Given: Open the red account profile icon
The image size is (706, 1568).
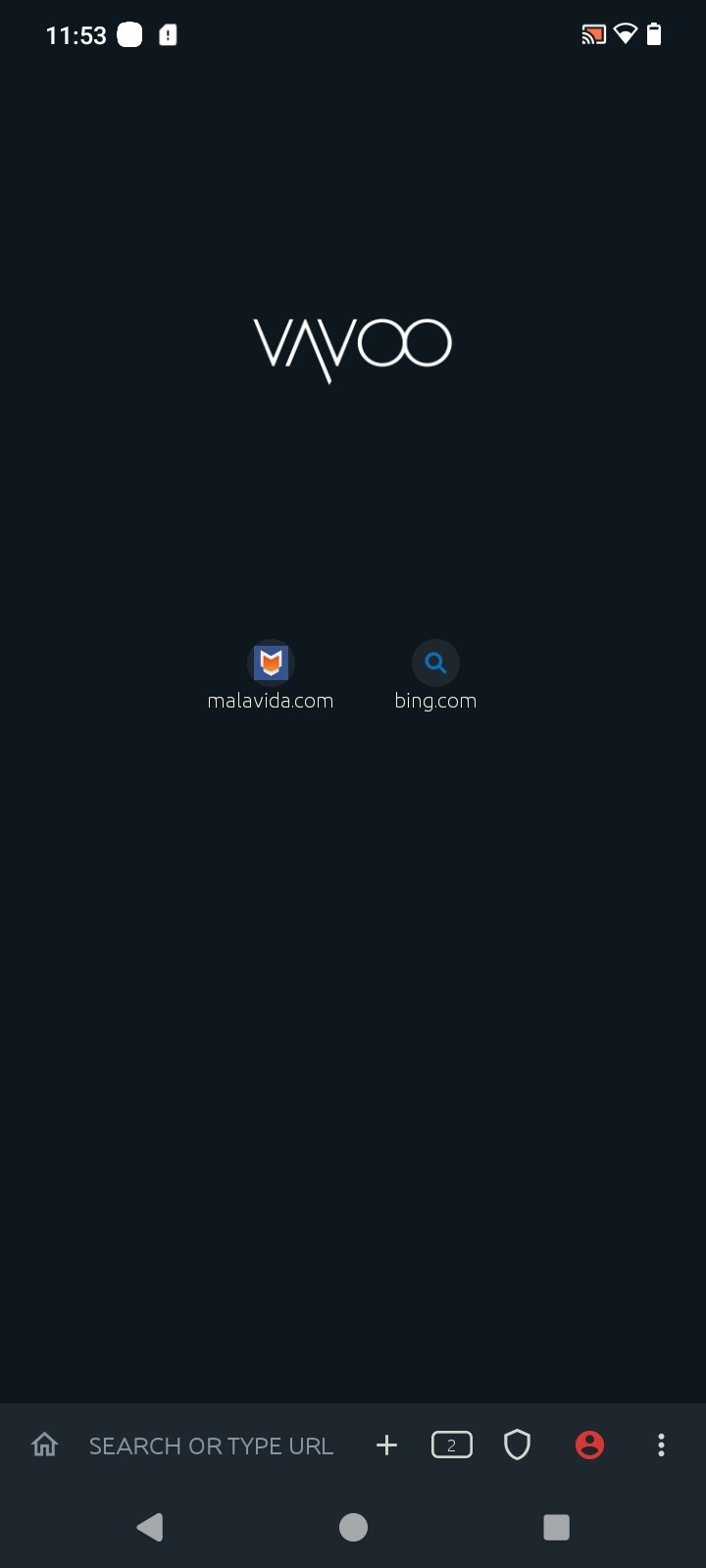Looking at the screenshot, I should pos(589,1445).
